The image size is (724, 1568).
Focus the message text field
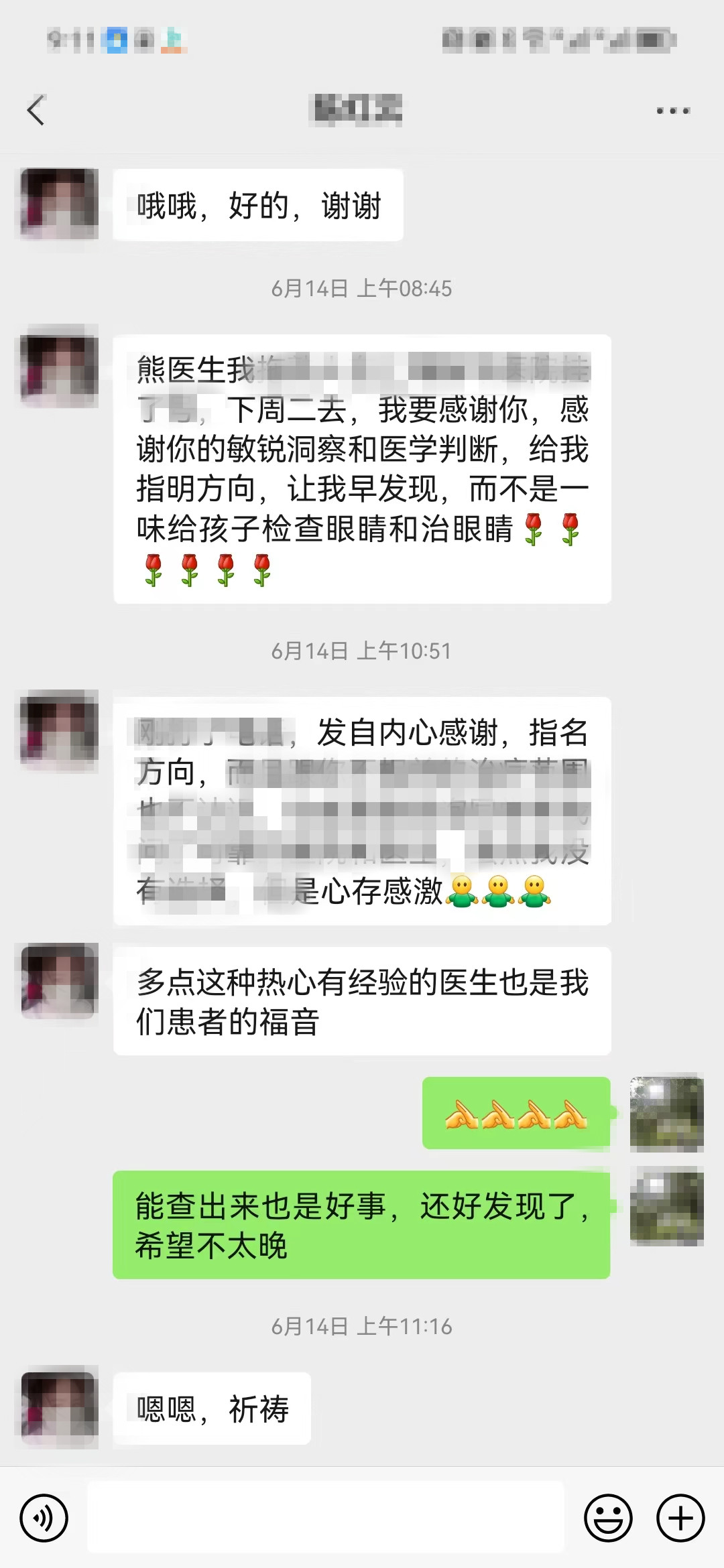point(326,1518)
